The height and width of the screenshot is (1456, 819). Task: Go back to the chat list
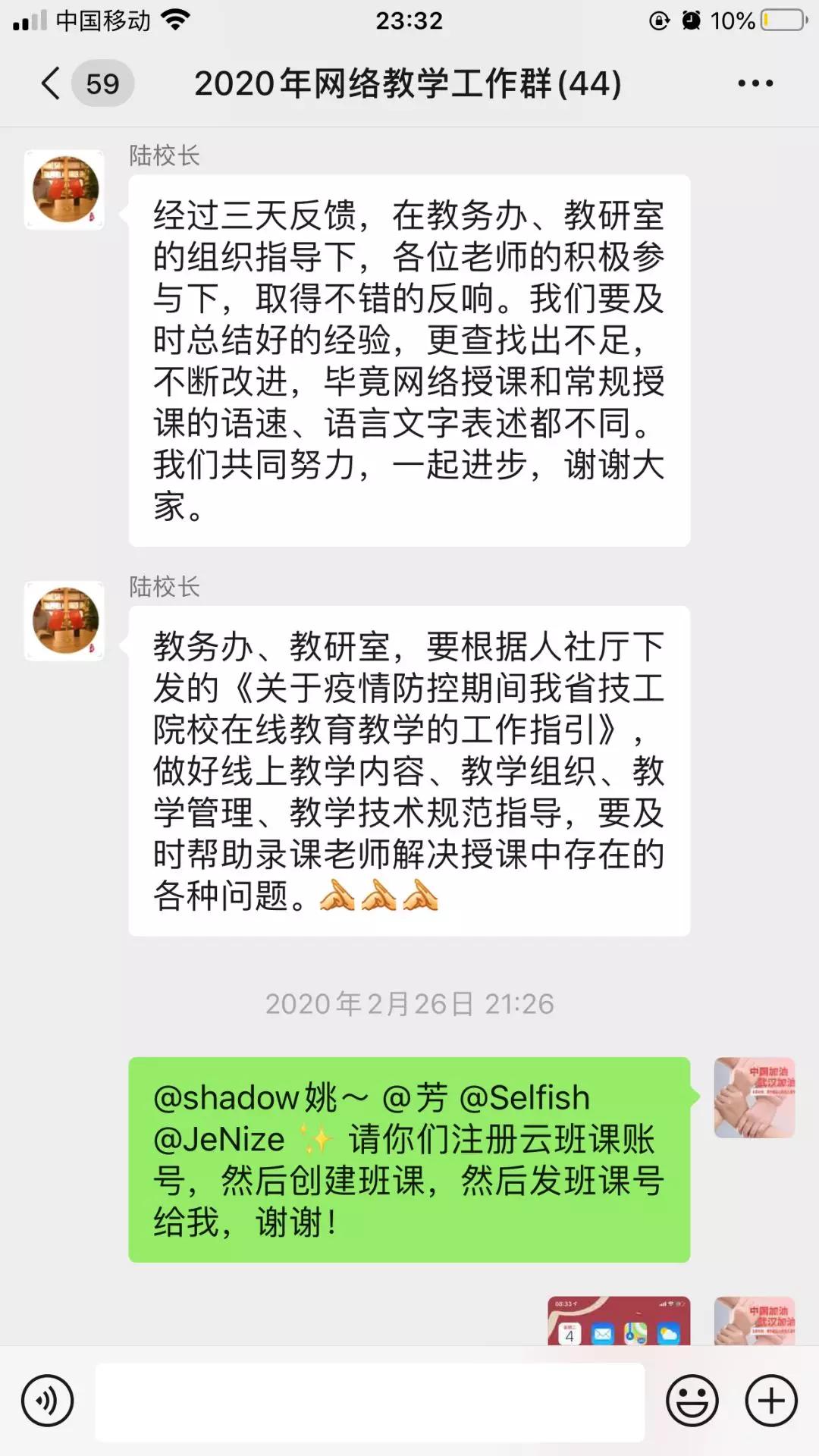[x=51, y=83]
